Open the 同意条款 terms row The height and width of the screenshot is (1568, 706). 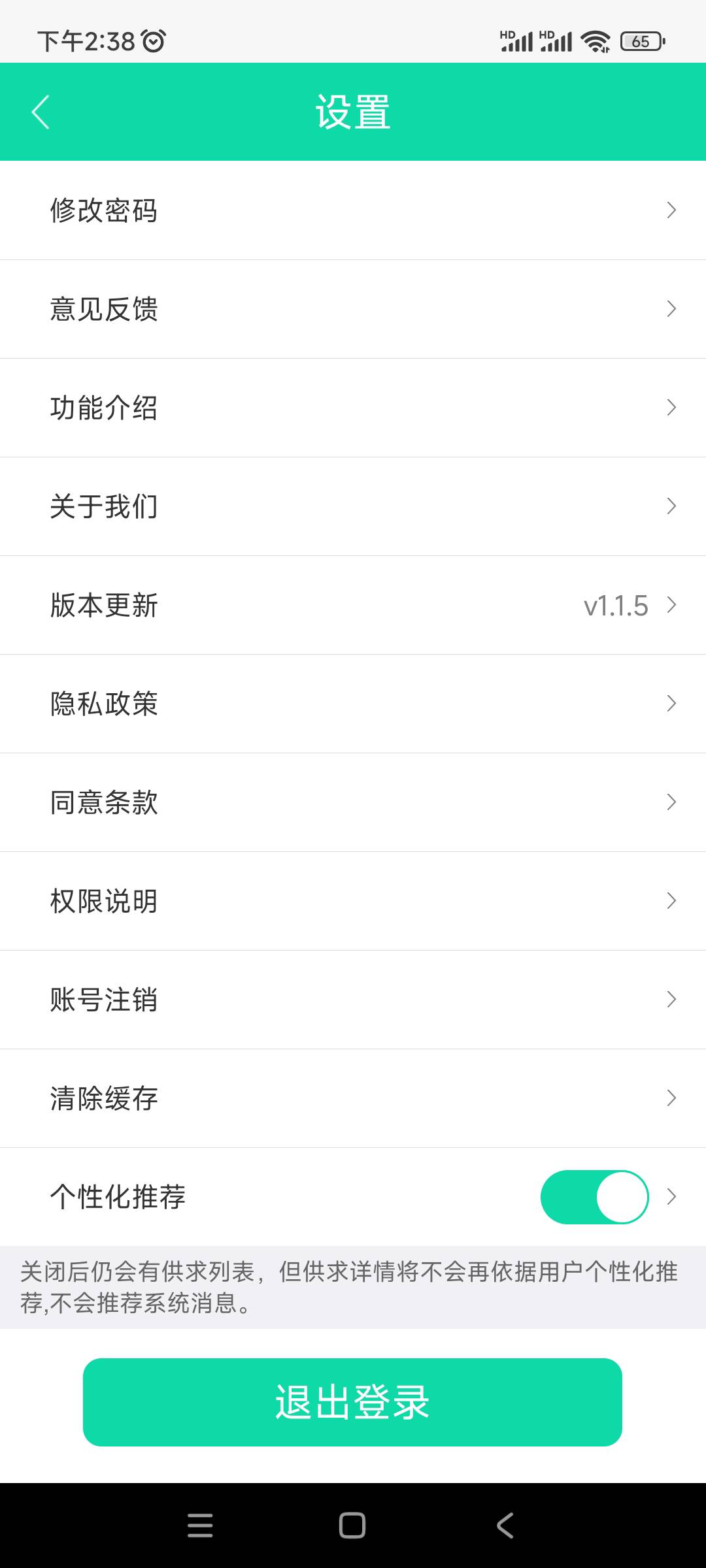[x=353, y=802]
